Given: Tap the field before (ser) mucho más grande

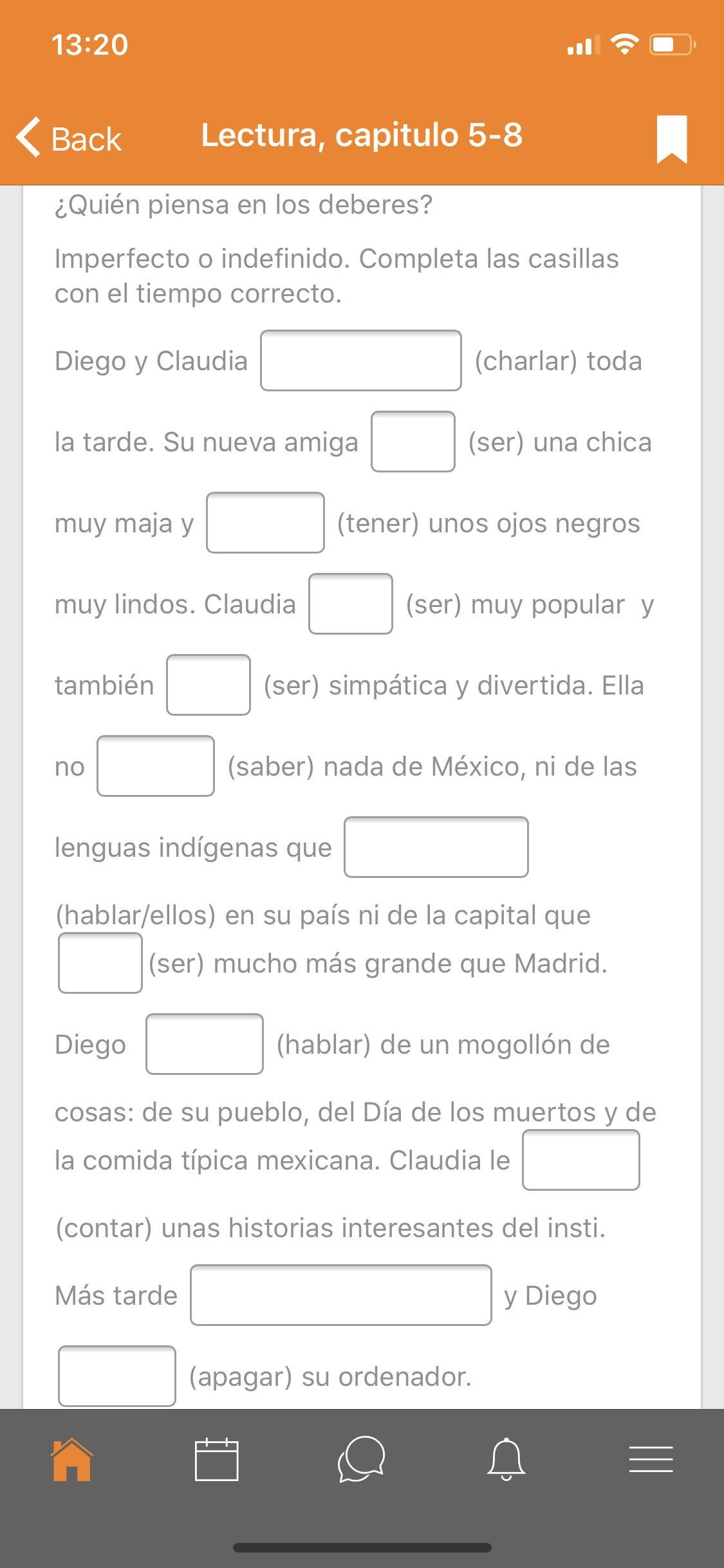Looking at the screenshot, I should [x=100, y=963].
